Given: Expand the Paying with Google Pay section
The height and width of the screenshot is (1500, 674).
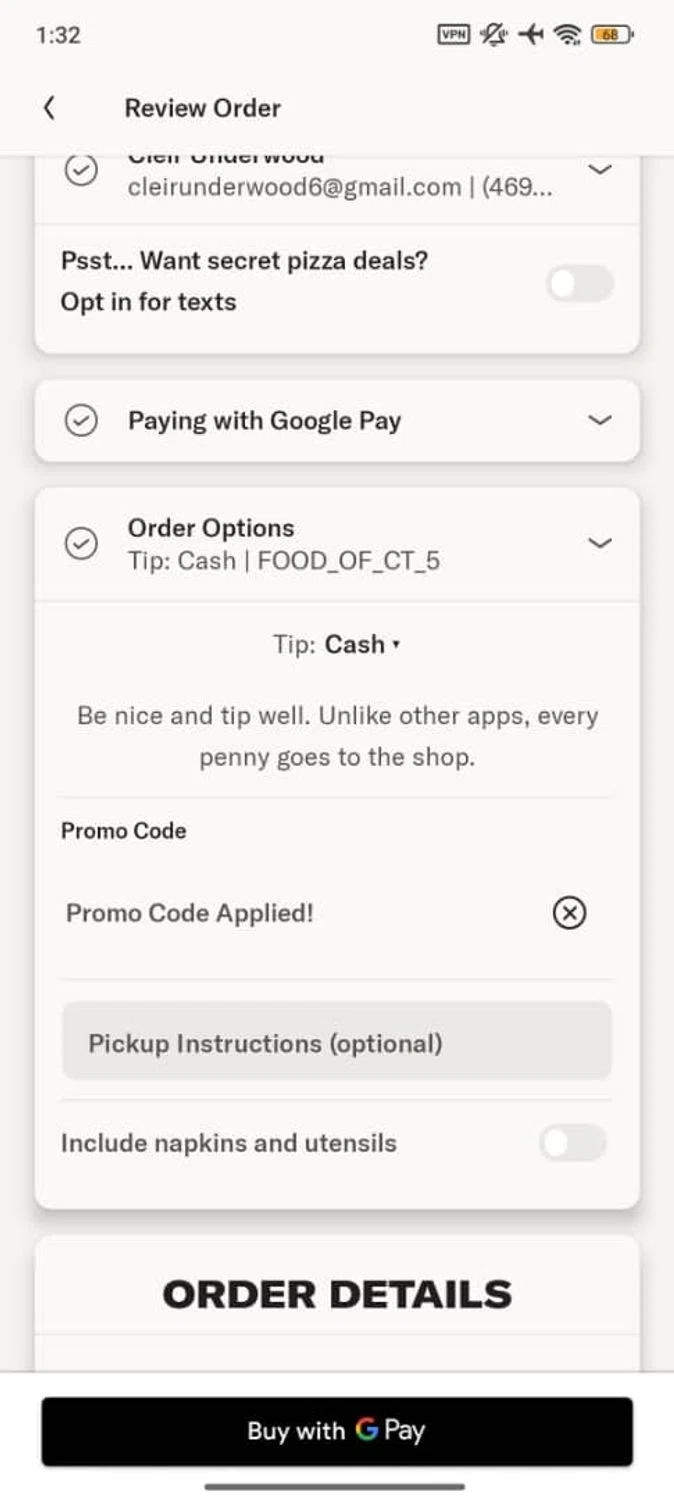Looking at the screenshot, I should pyautogui.click(x=599, y=421).
